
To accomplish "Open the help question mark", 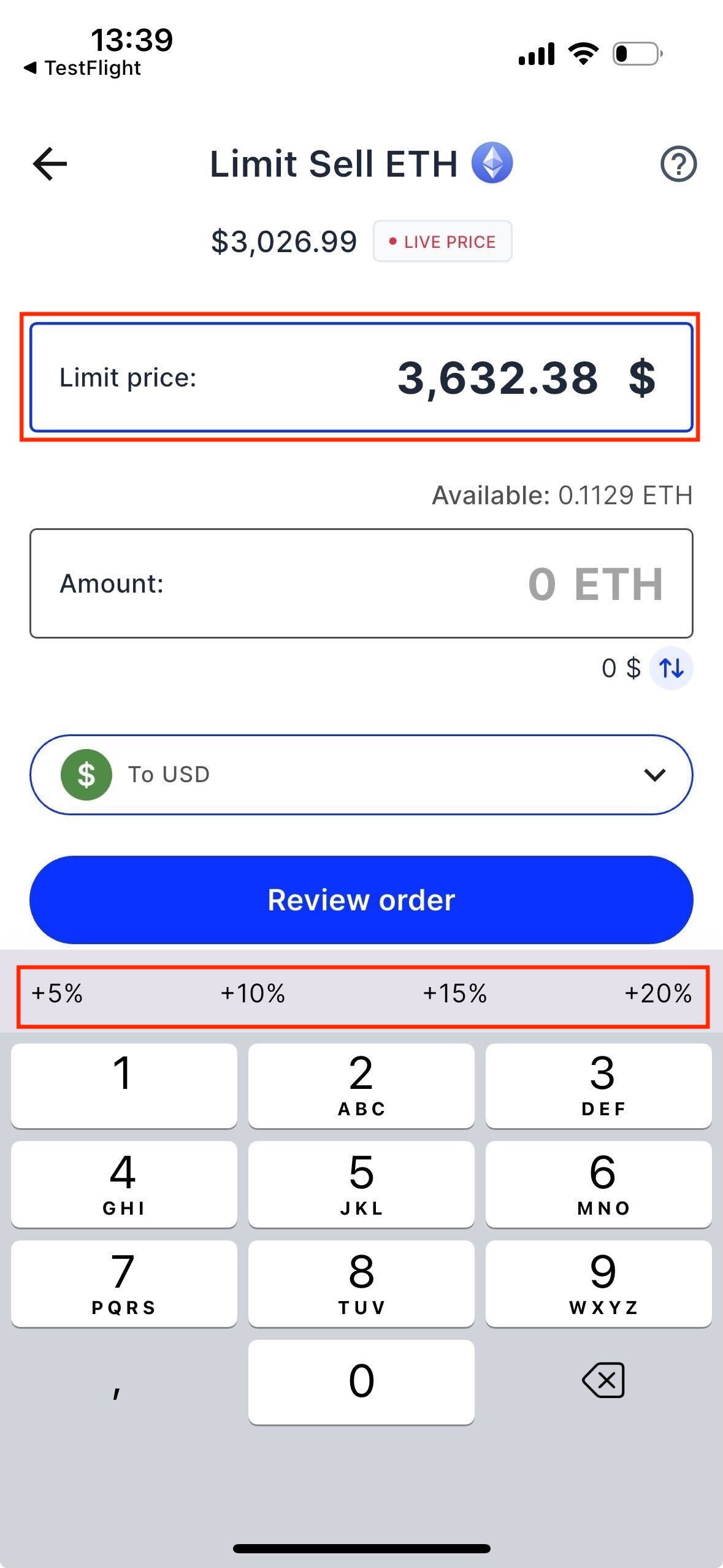I will [x=678, y=164].
